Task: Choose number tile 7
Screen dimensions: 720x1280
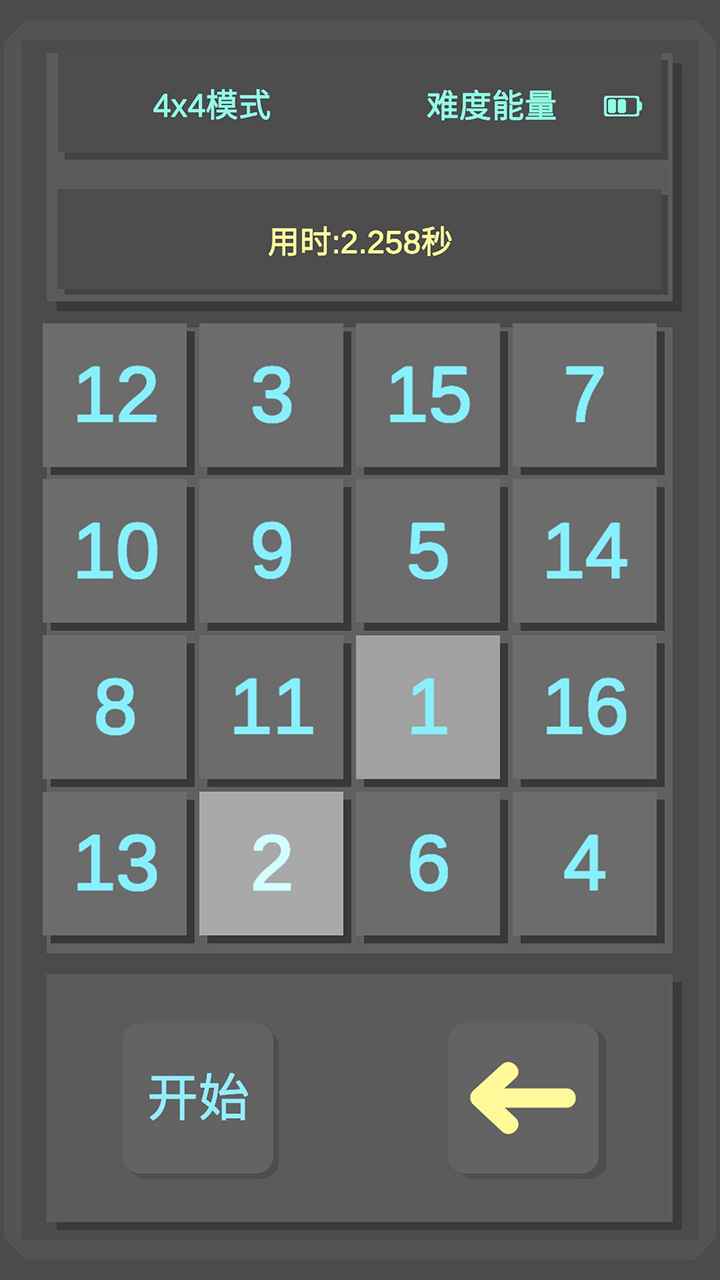Action: (x=584, y=394)
